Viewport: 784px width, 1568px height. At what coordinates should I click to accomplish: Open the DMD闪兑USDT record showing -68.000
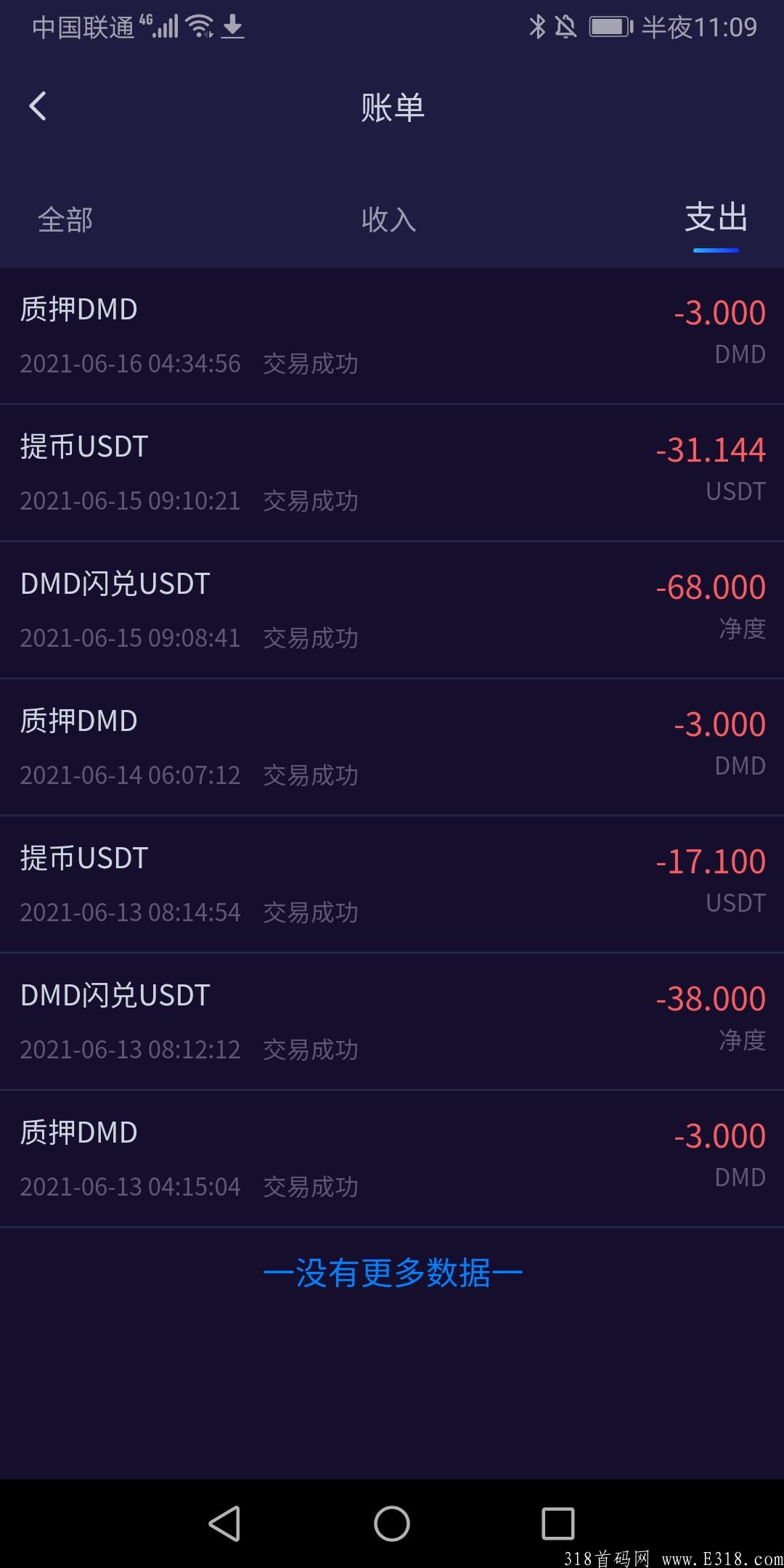click(392, 608)
